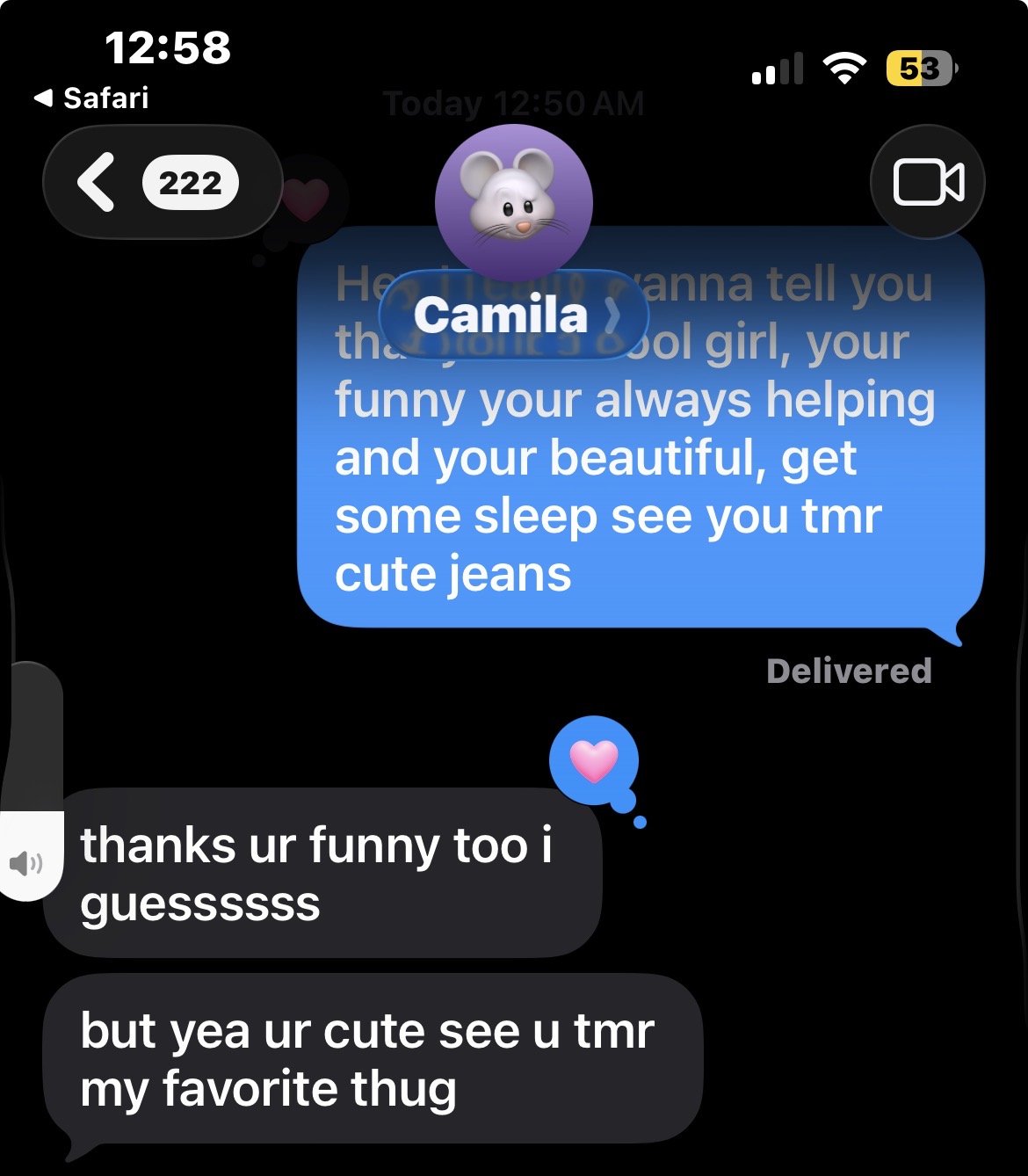This screenshot has height=1176, width=1028.
Task: Return to Safari from the status bar
Action: (92, 98)
